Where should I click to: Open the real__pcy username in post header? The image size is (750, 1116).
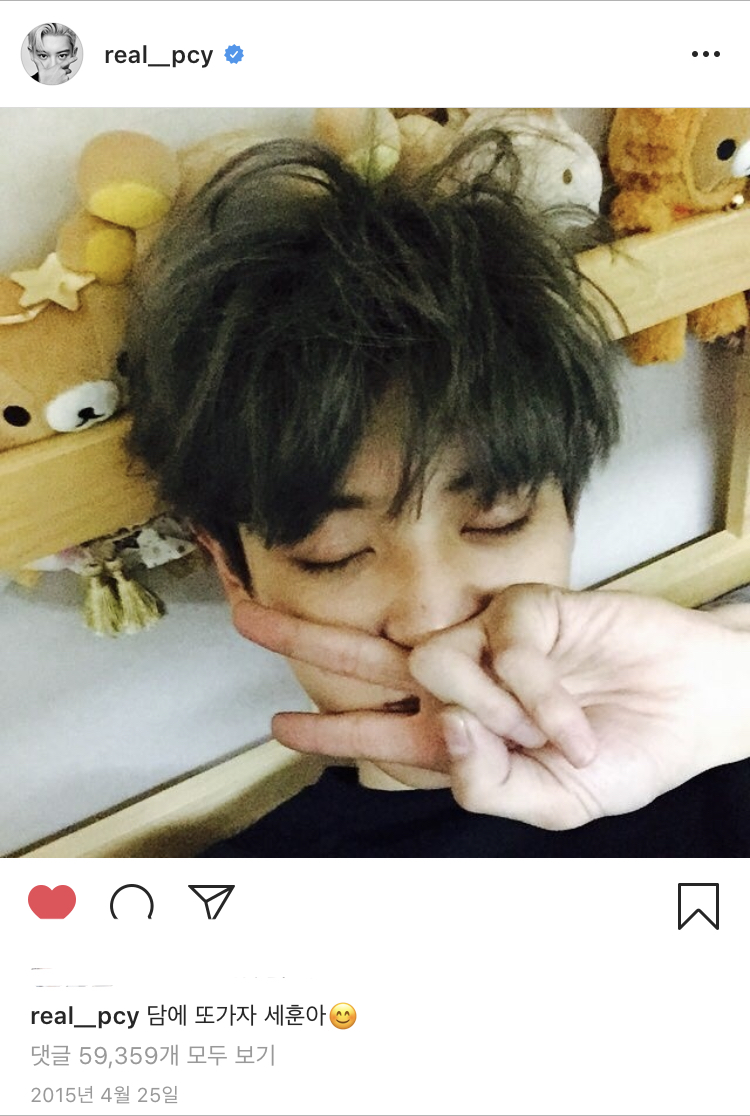click(159, 55)
